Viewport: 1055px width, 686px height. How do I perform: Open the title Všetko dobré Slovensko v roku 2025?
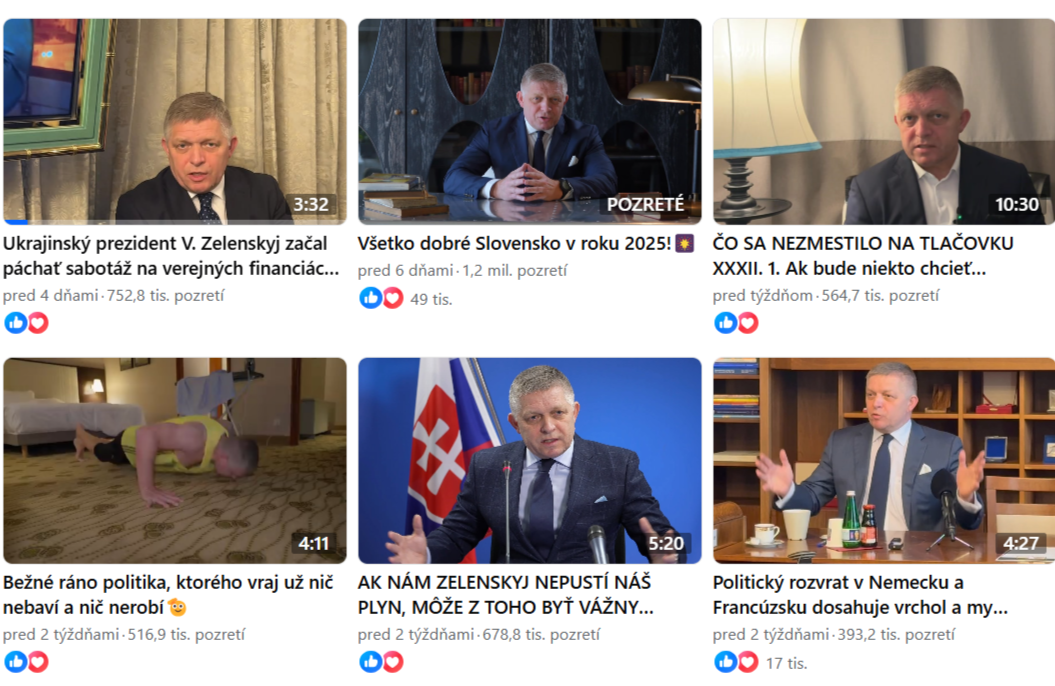tap(515, 243)
